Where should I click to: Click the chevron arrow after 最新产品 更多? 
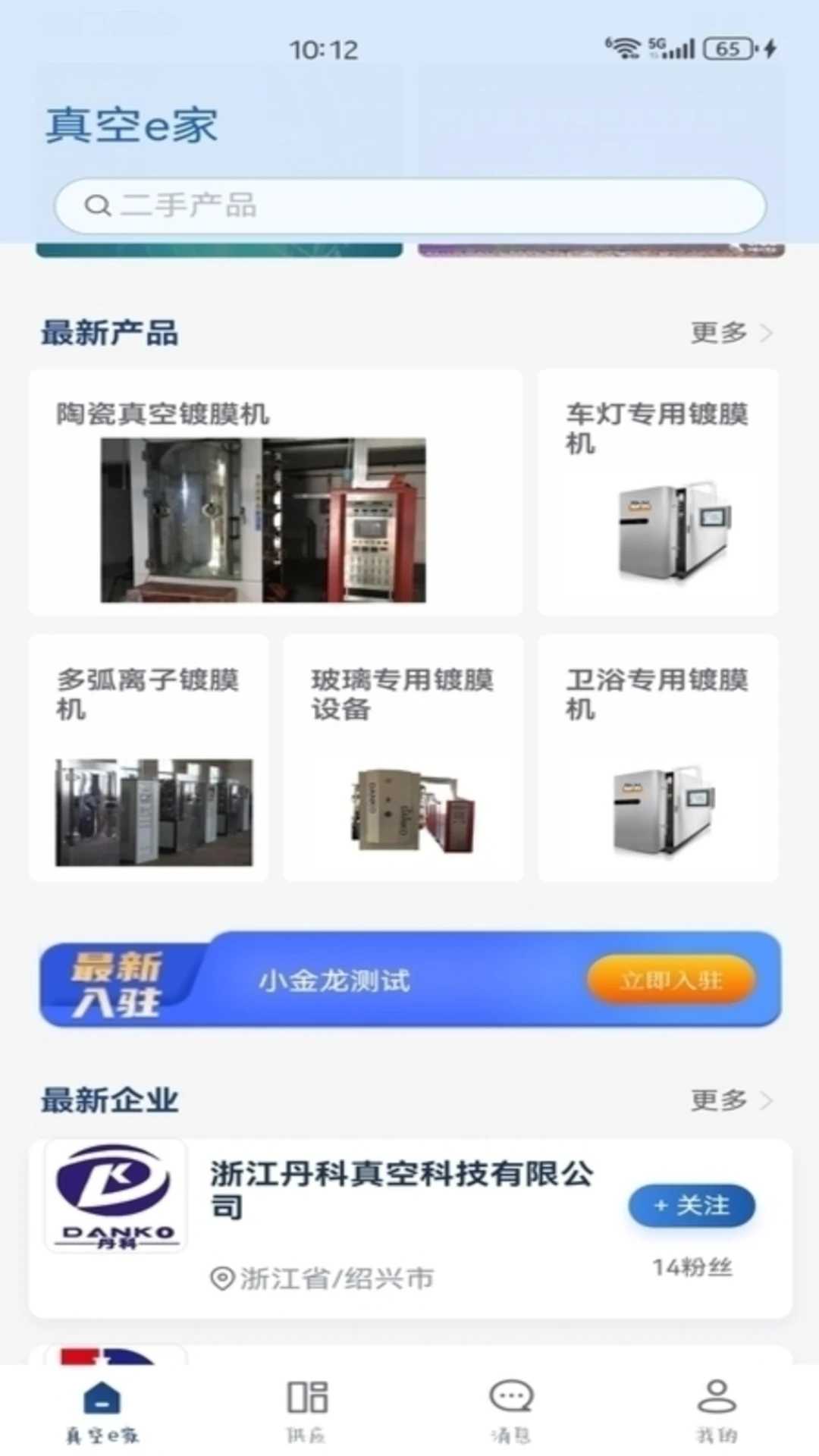click(x=767, y=331)
